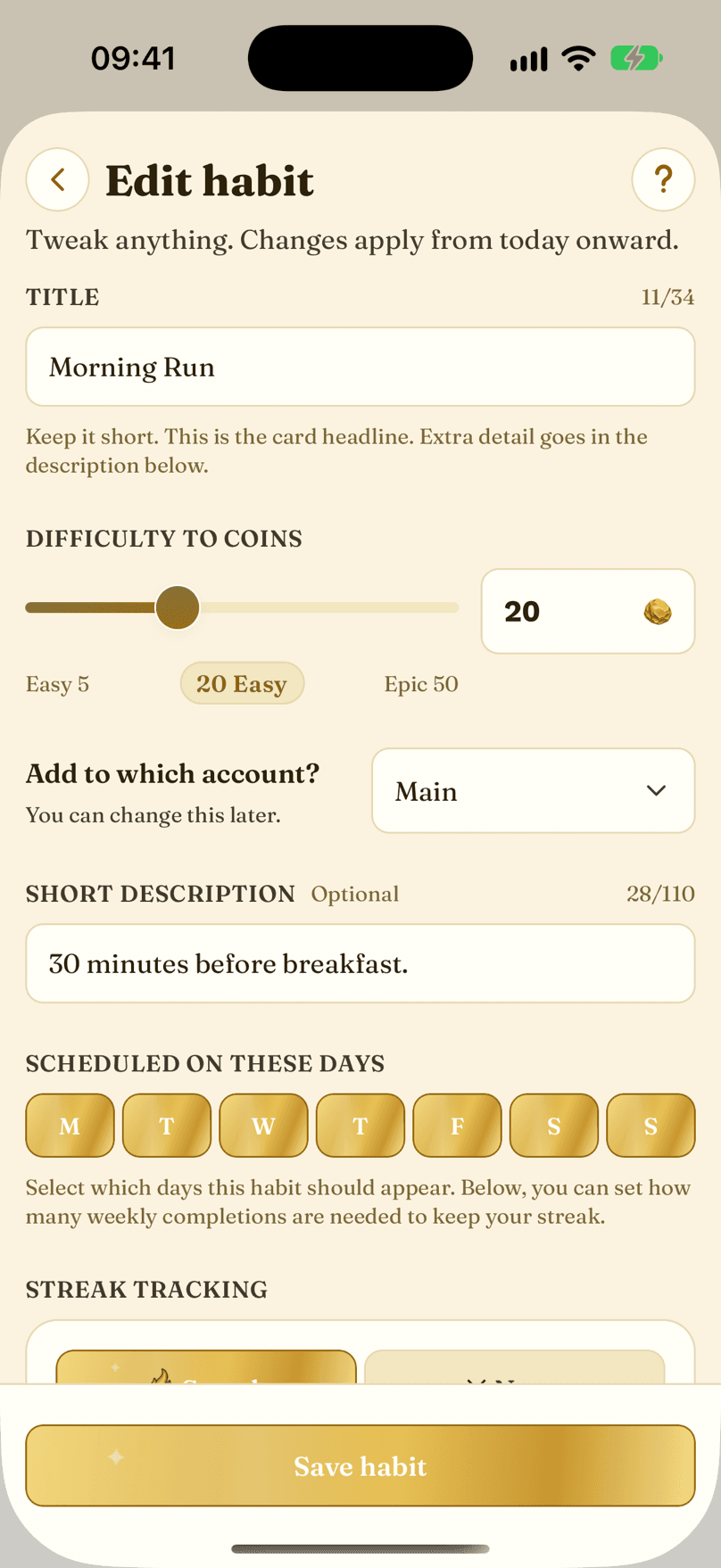Save the habit
The height and width of the screenshot is (1568, 721).
360,1465
